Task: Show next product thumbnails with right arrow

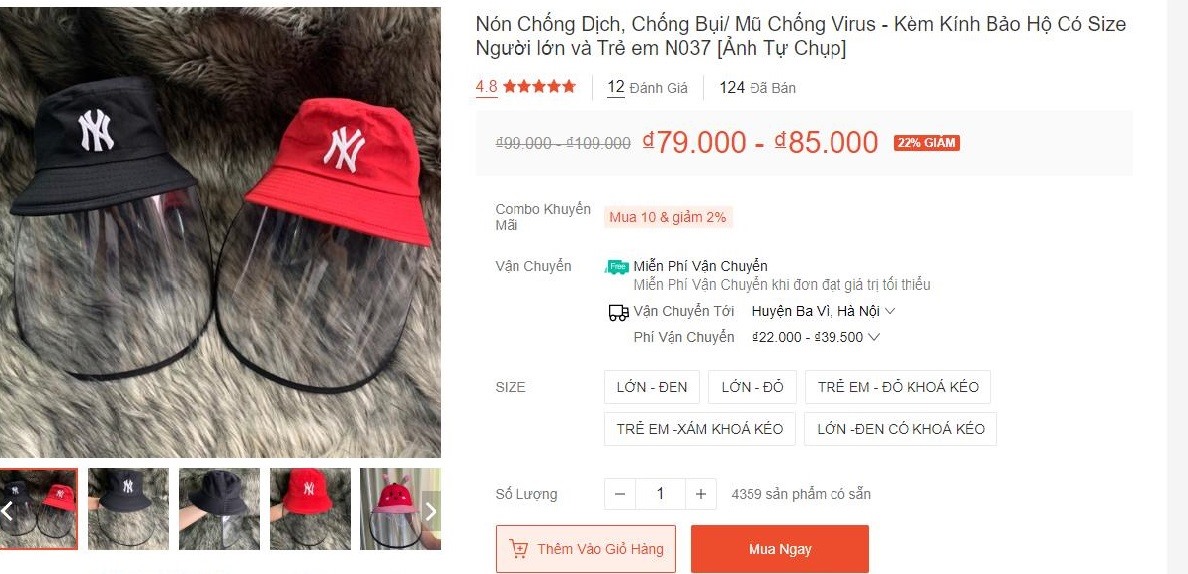Action: point(431,511)
